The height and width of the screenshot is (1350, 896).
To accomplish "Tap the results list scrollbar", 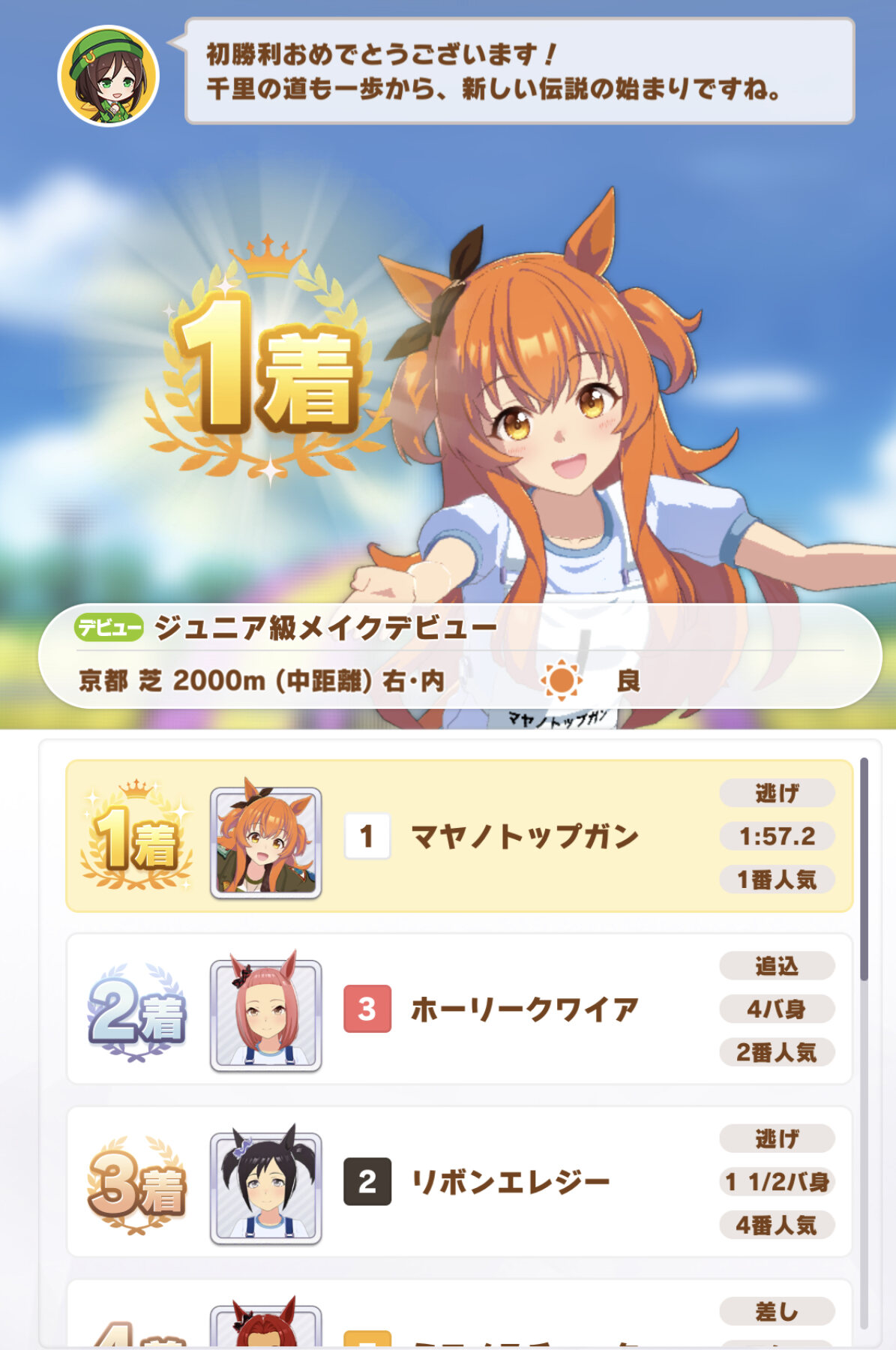I will pos(864,870).
